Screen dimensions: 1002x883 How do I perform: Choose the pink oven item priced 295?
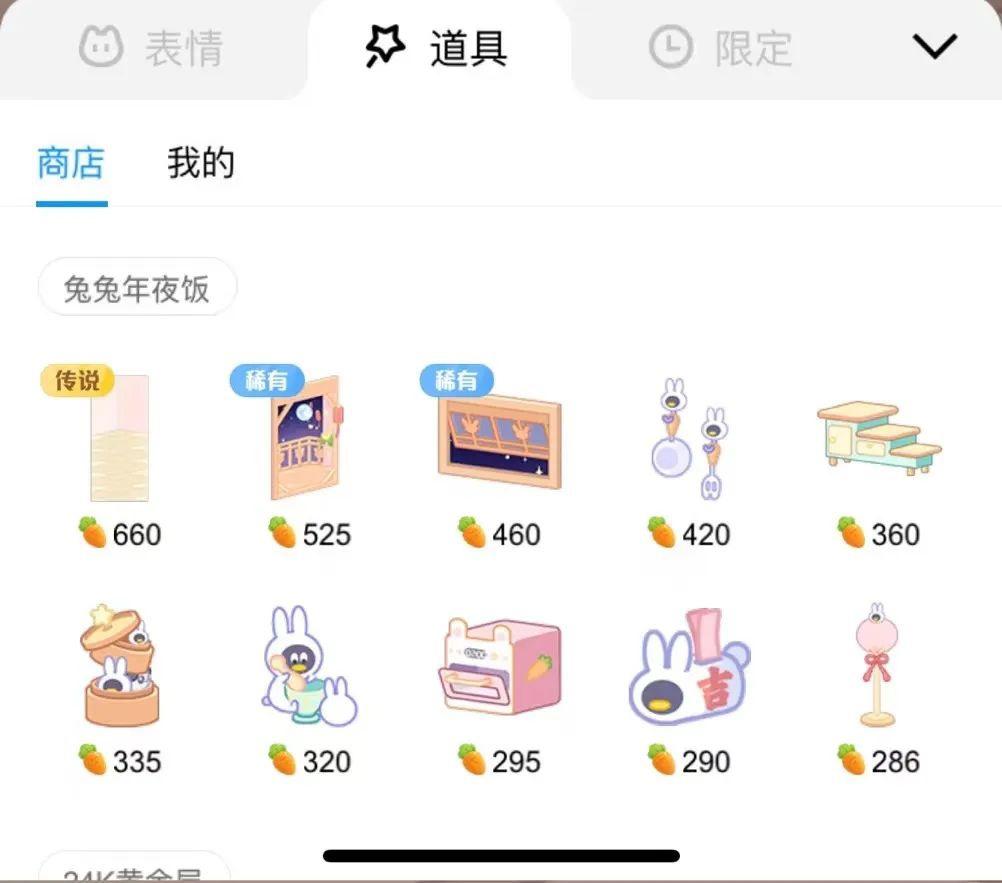(499, 666)
